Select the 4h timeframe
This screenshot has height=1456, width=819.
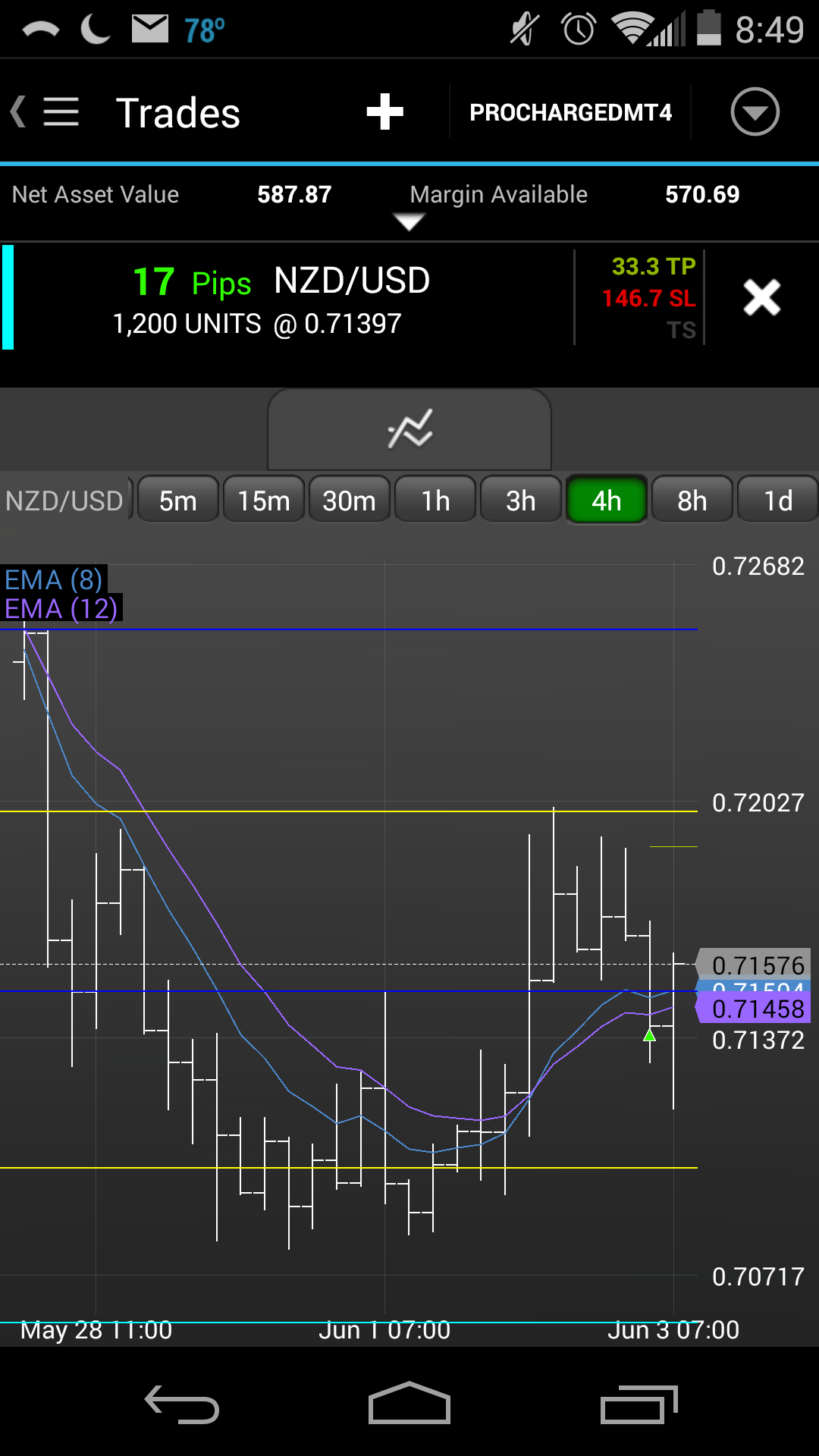(x=607, y=500)
